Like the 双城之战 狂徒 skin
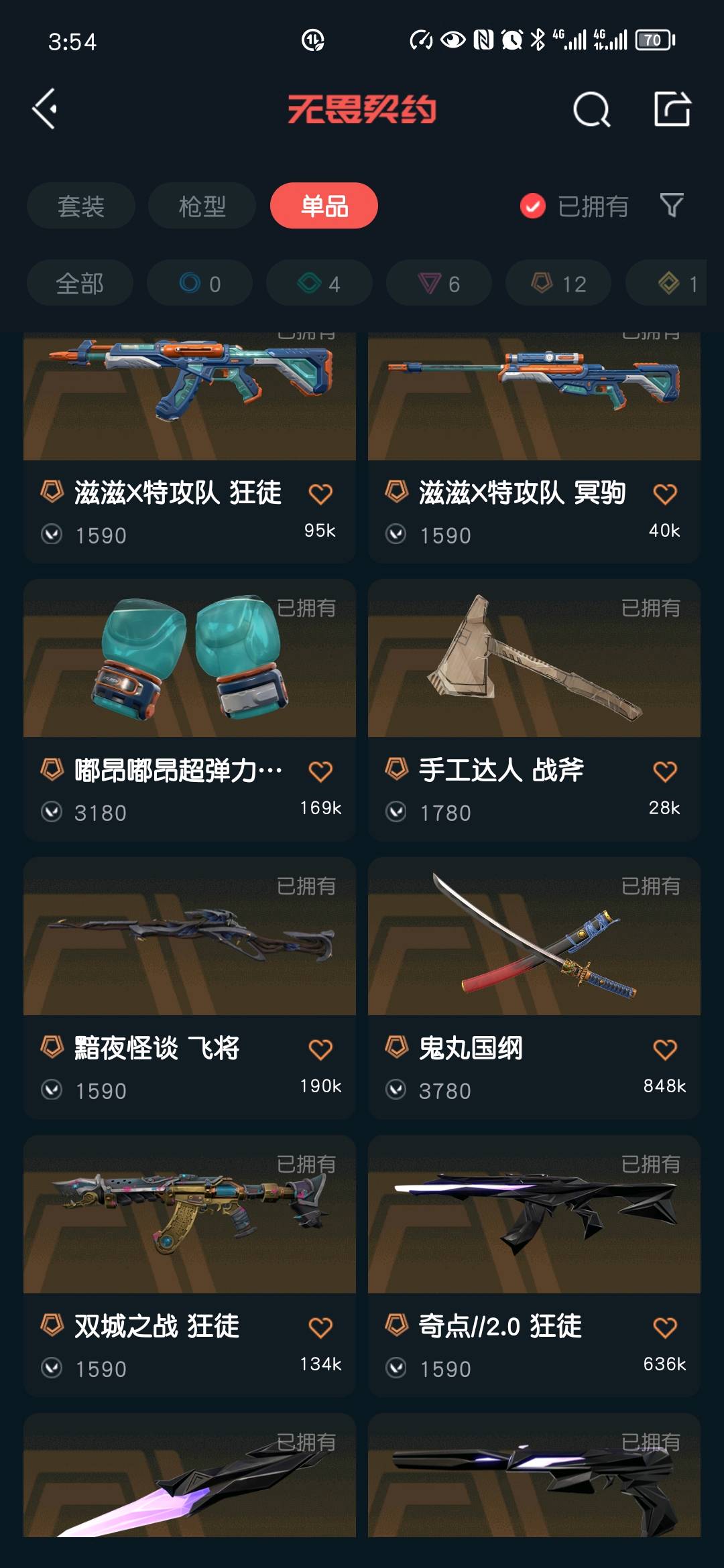The height and width of the screenshot is (1568, 724). [x=320, y=1327]
